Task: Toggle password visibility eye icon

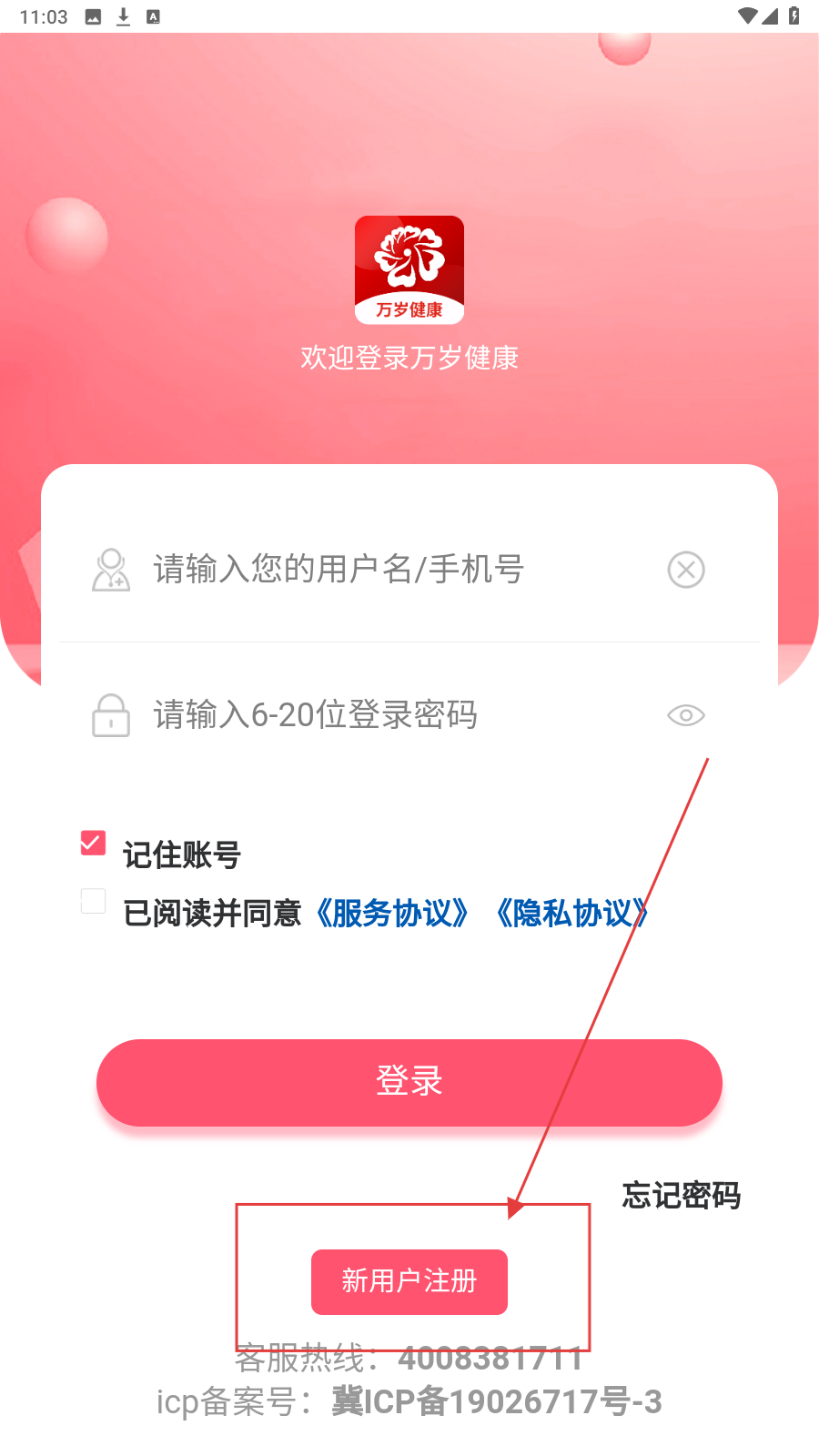Action: coord(686,715)
